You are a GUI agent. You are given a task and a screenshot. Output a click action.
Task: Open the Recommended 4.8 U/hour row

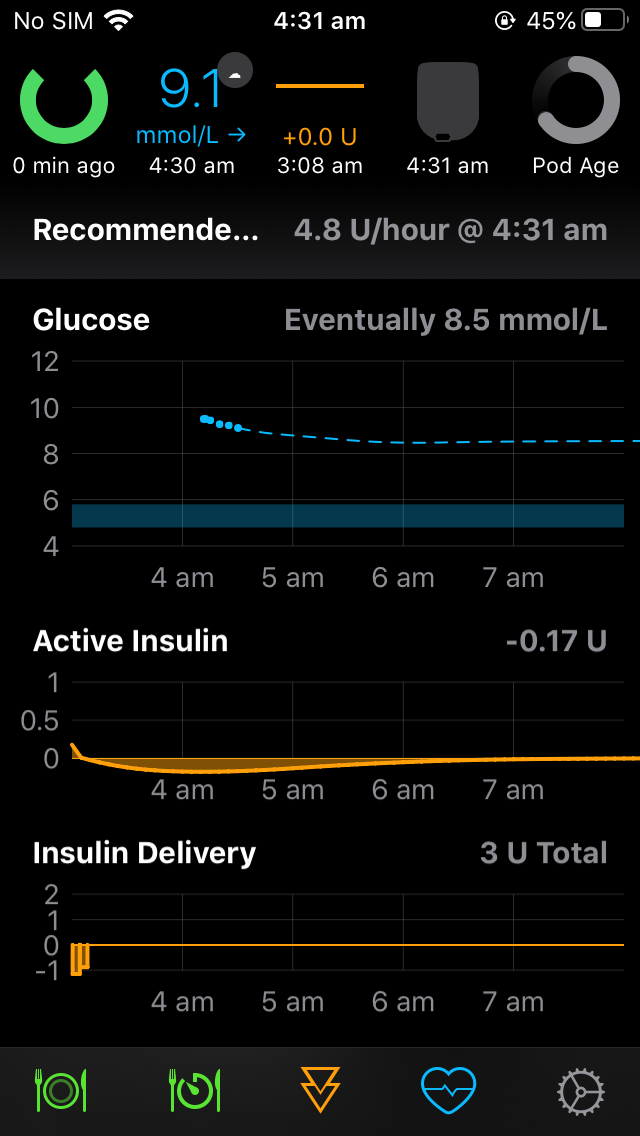pos(320,231)
